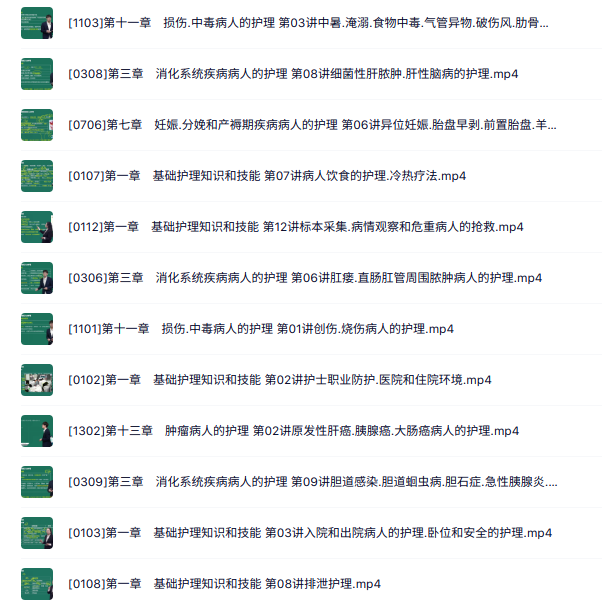
Task: Open video [0706] 异位妊娠.胎盘早剥
Action: point(312,125)
